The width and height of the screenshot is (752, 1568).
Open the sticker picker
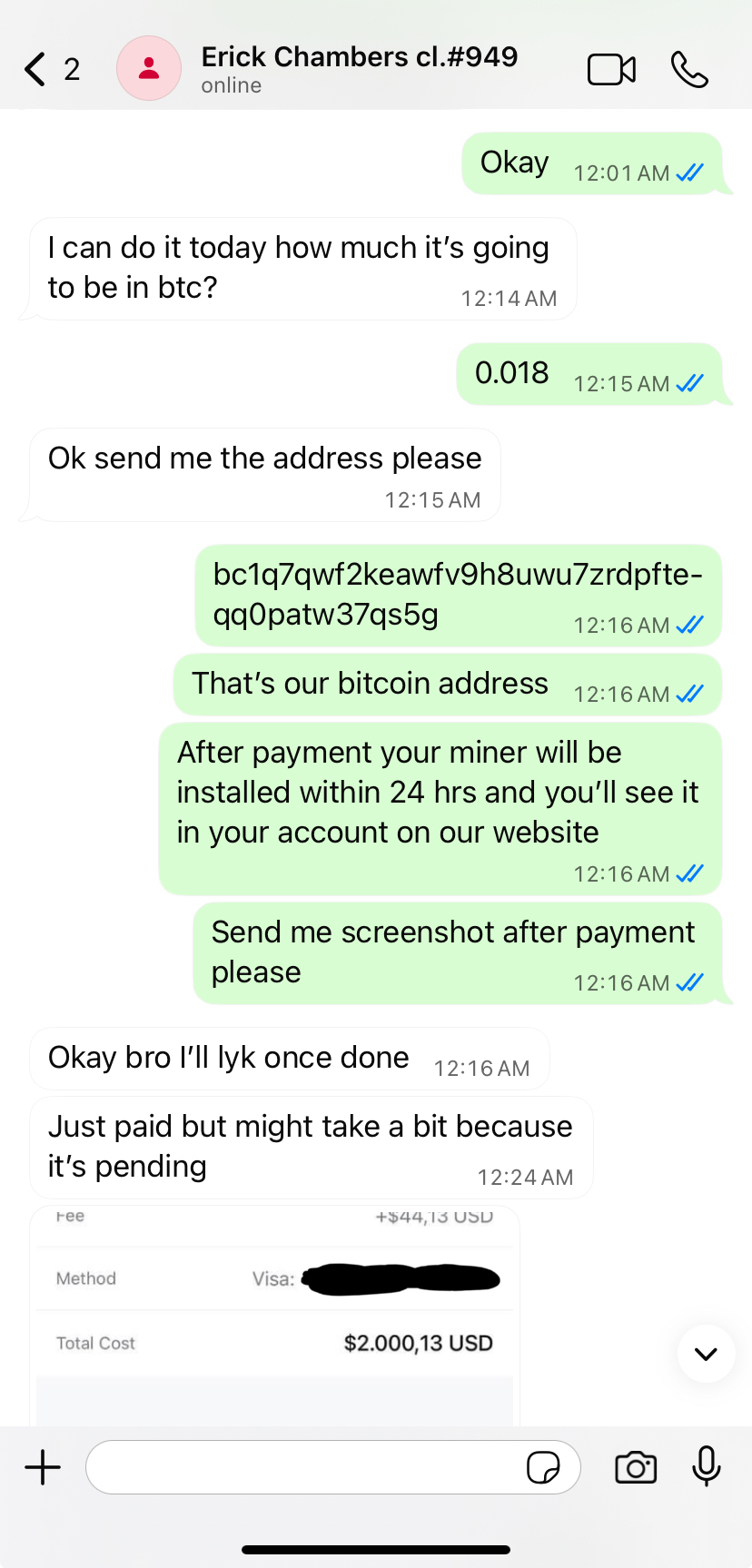(x=543, y=1467)
